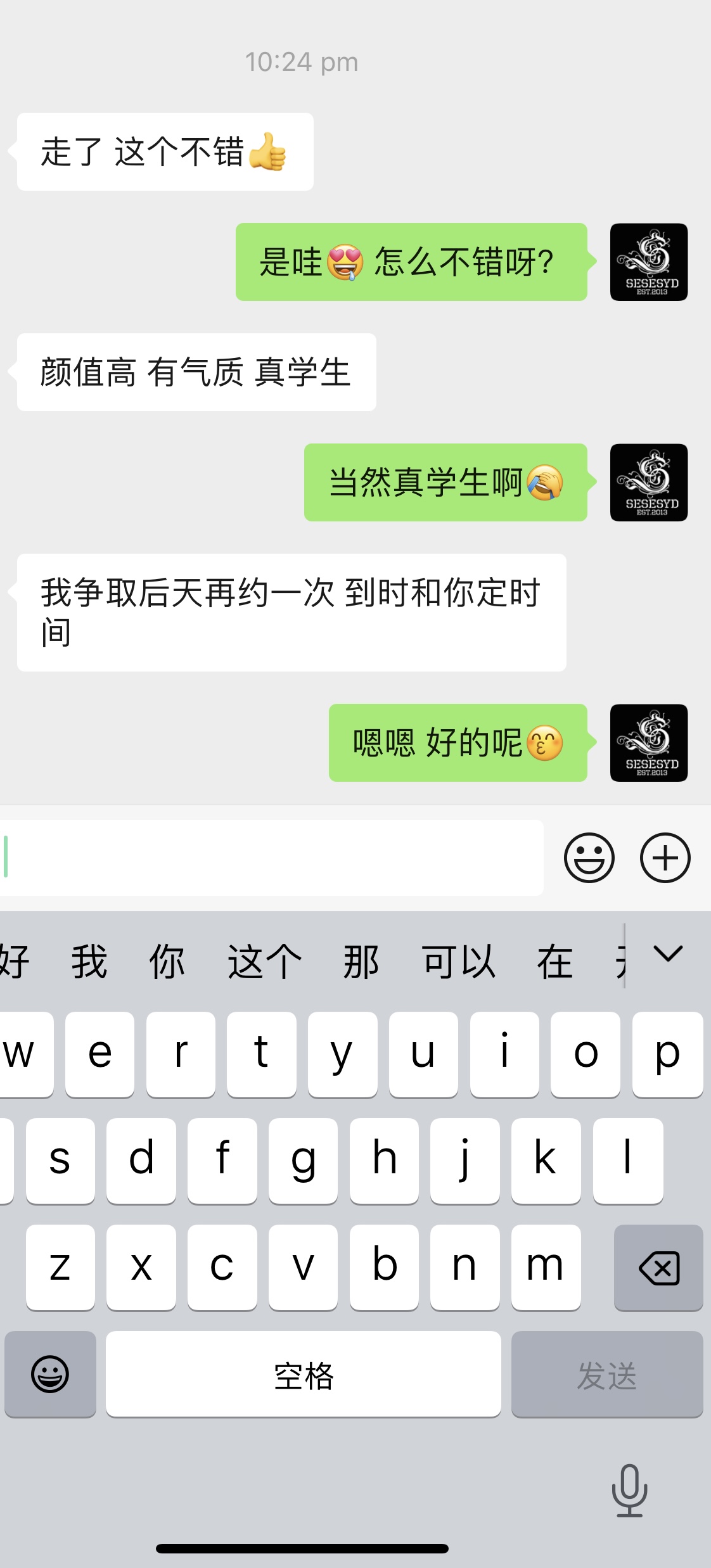Select the suggested word 那
The width and height of the screenshot is (711, 1568).
click(x=361, y=961)
